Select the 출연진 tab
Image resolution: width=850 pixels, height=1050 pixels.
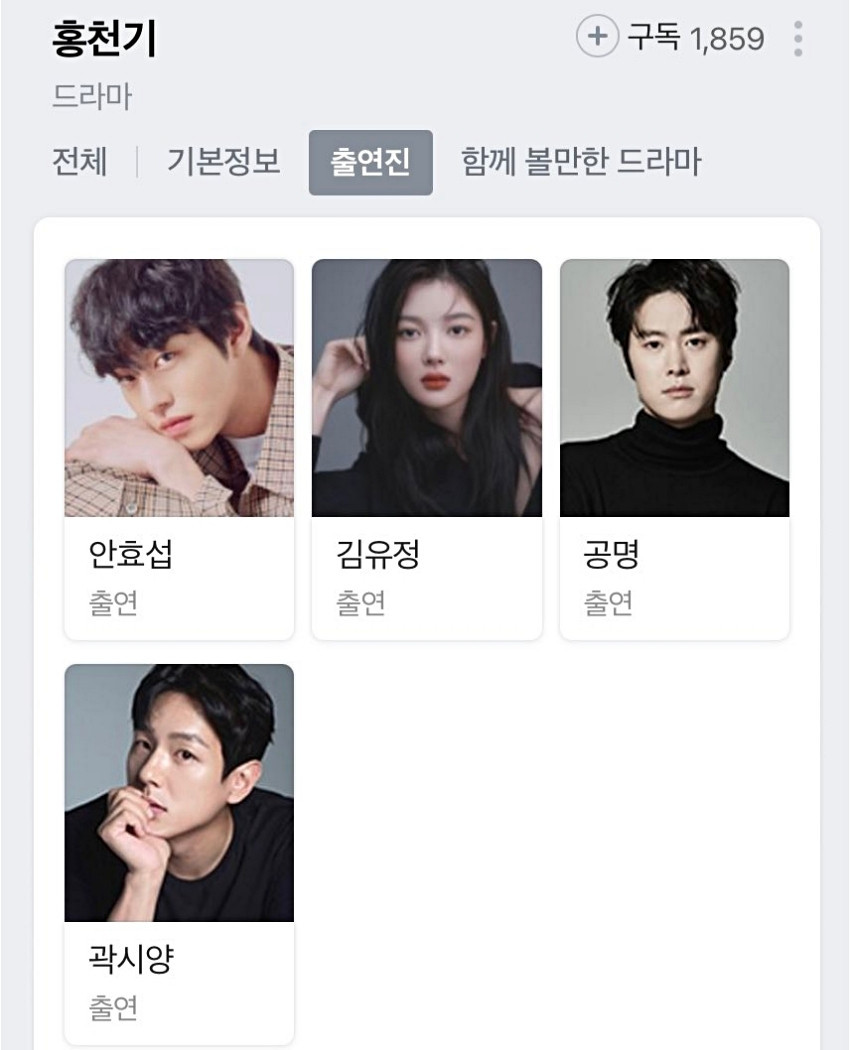pyautogui.click(x=370, y=162)
